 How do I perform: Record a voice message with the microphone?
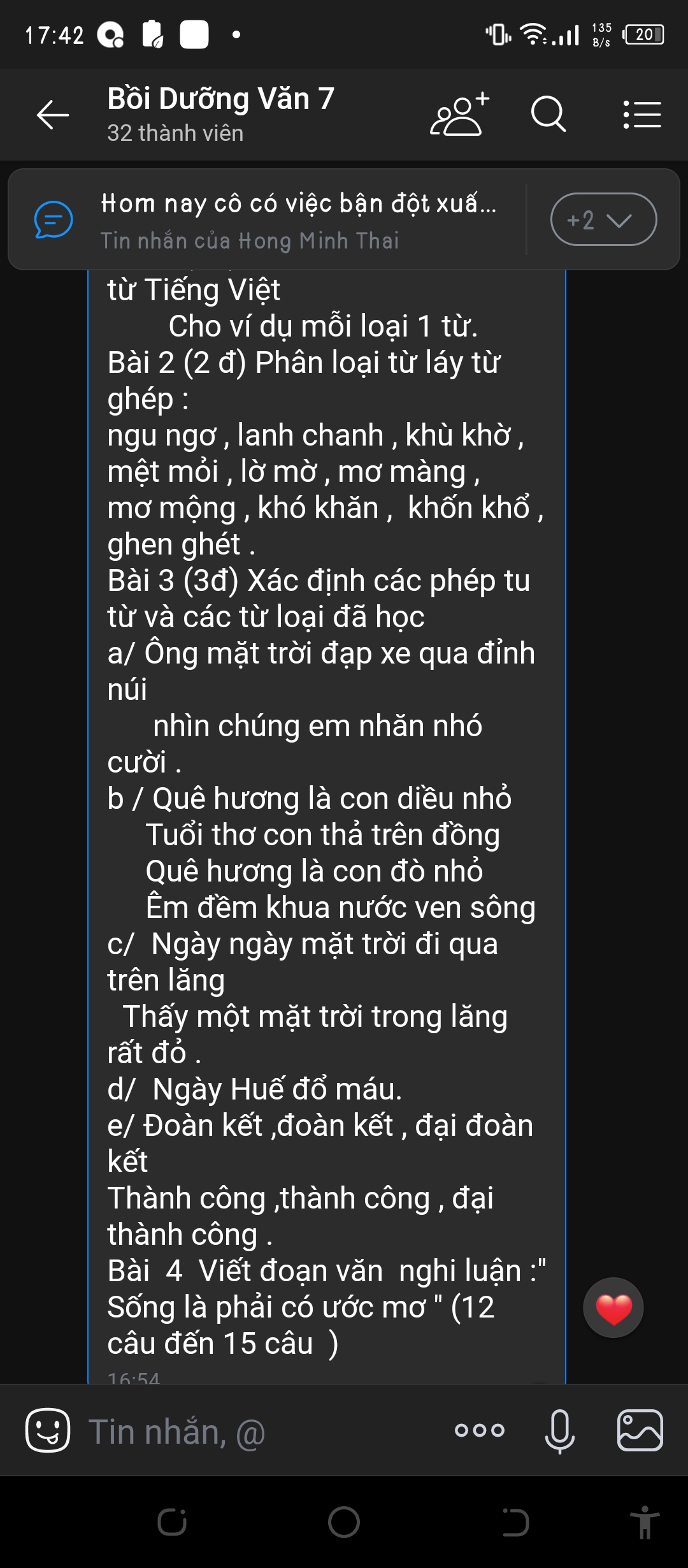(x=560, y=1431)
